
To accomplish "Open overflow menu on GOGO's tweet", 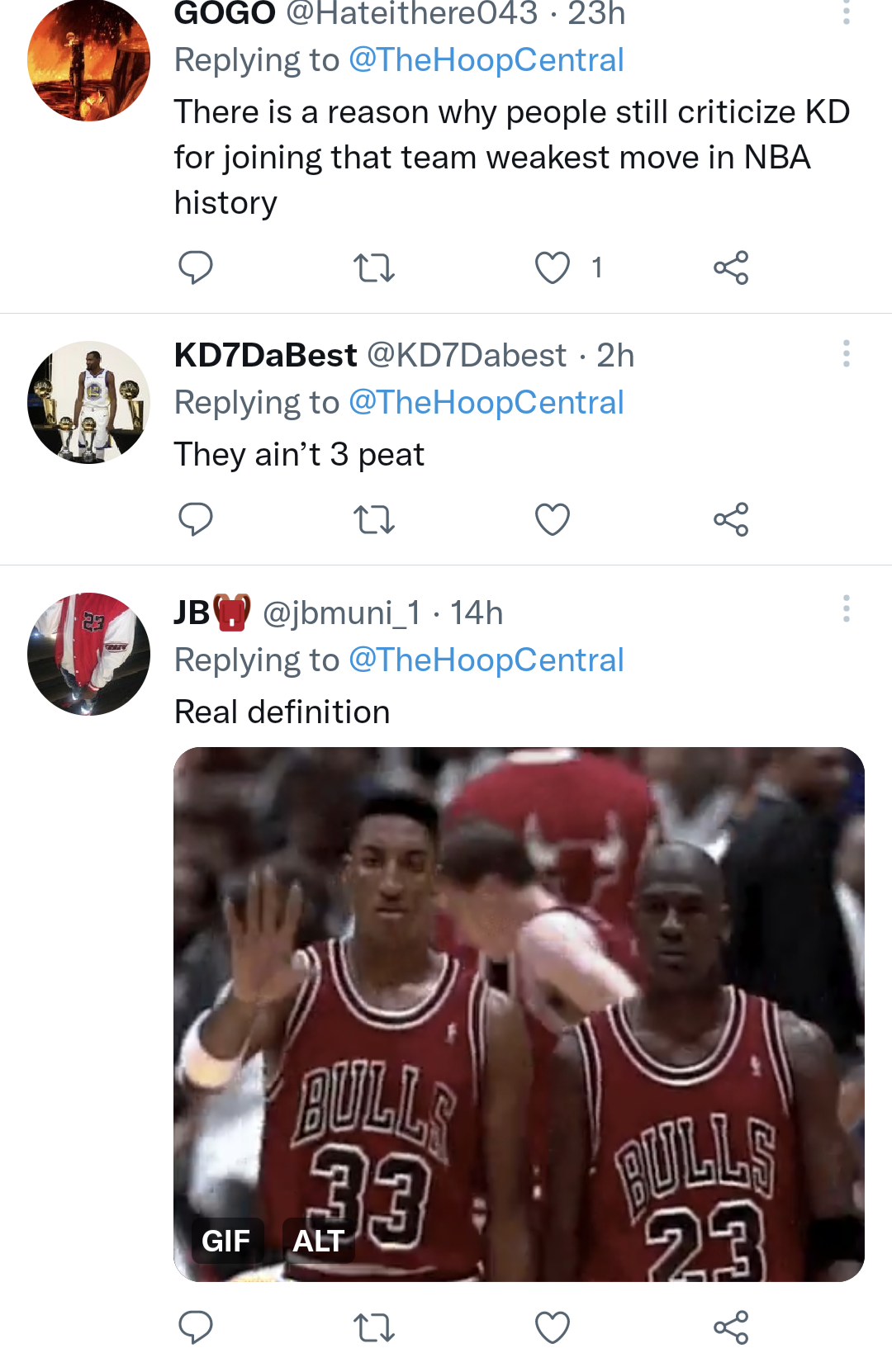I will point(846,12).
